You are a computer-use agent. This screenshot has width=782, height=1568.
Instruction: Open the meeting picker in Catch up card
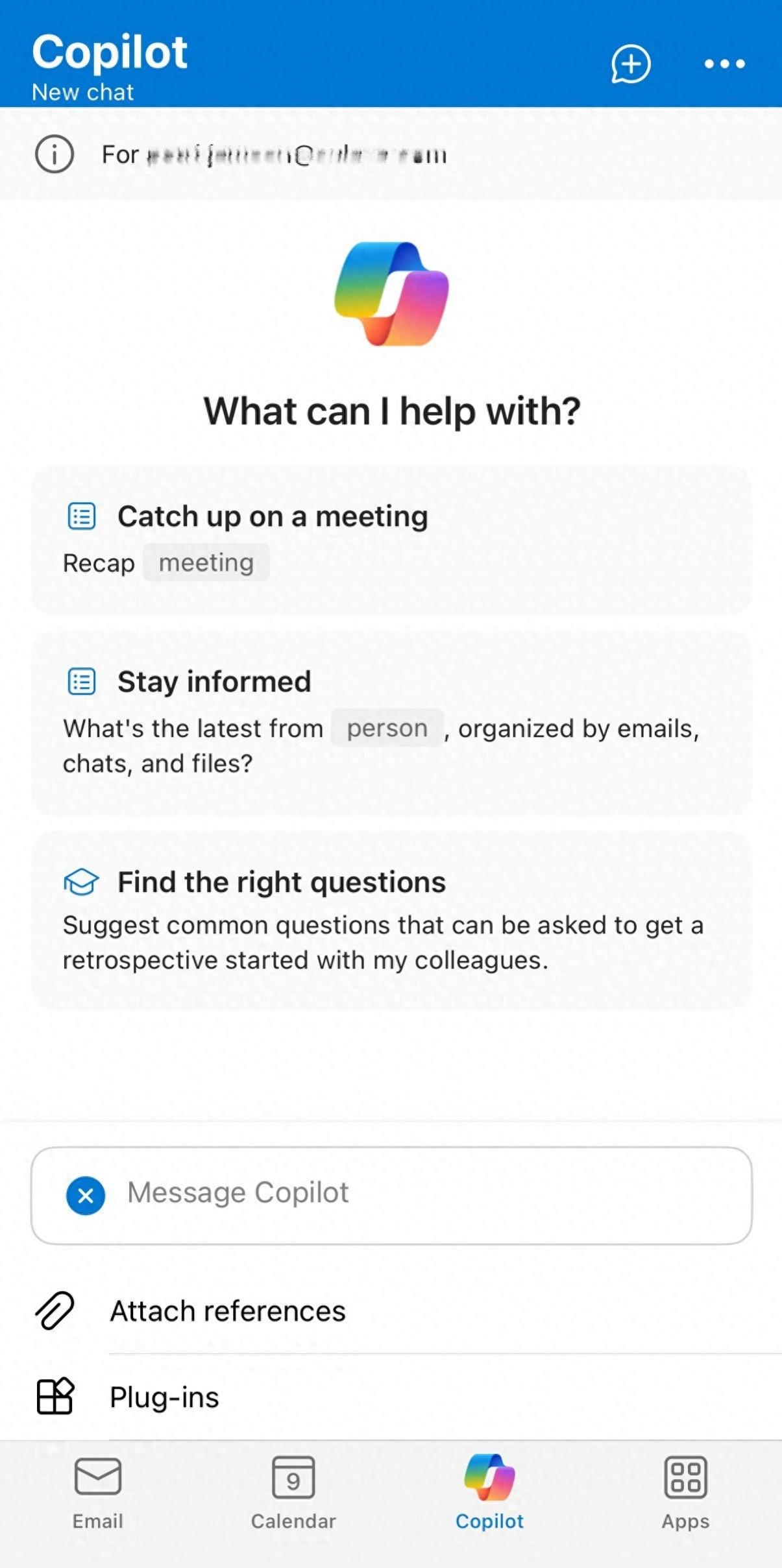point(206,562)
